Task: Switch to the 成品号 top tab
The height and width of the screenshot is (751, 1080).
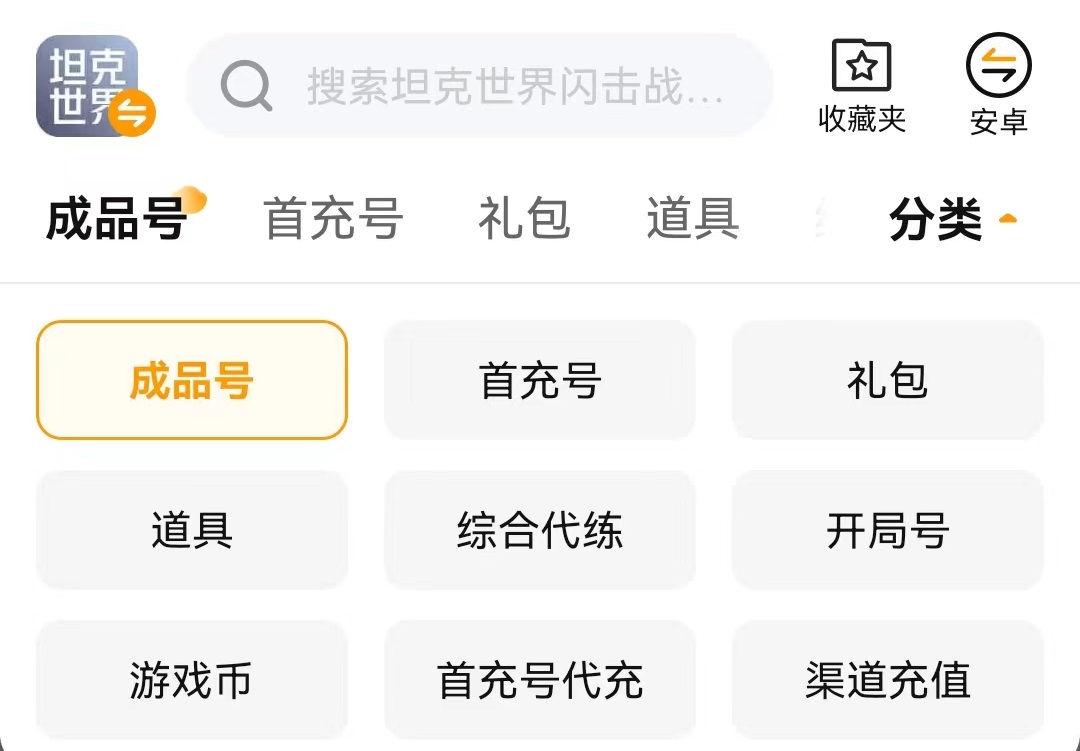Action: click(117, 218)
